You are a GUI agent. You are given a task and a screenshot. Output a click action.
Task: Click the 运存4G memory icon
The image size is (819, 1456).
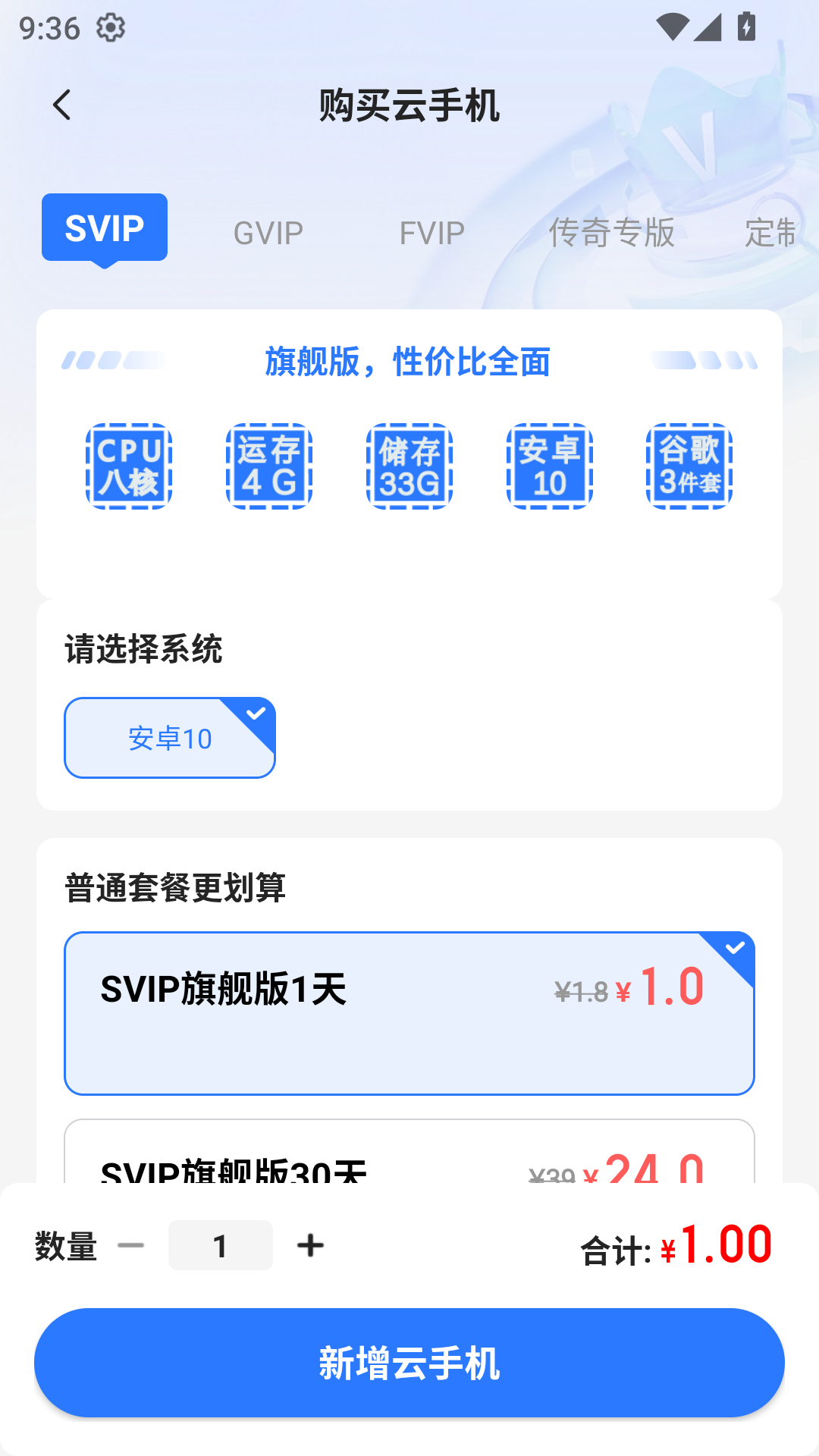coord(269,466)
